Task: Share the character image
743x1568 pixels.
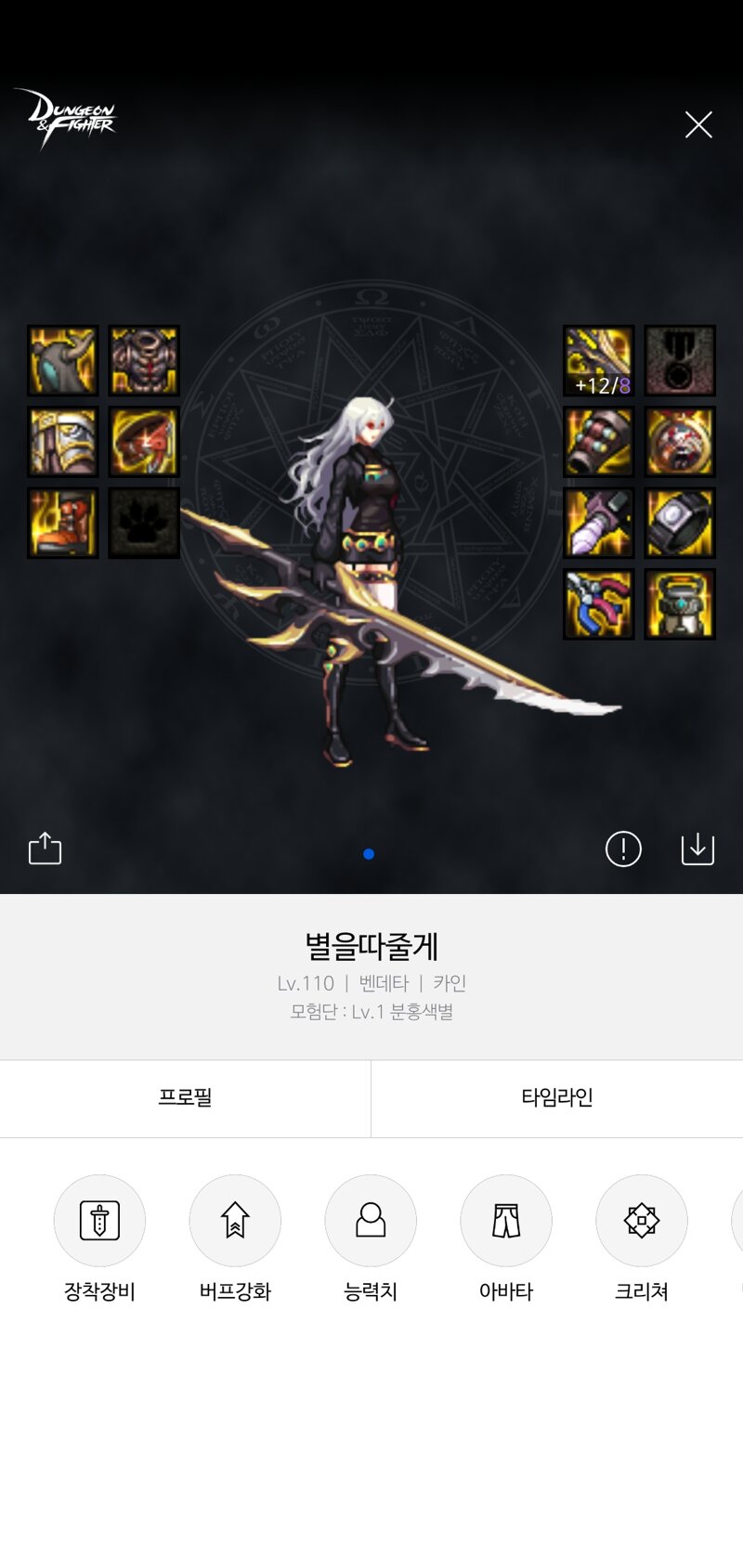Action: [45, 849]
